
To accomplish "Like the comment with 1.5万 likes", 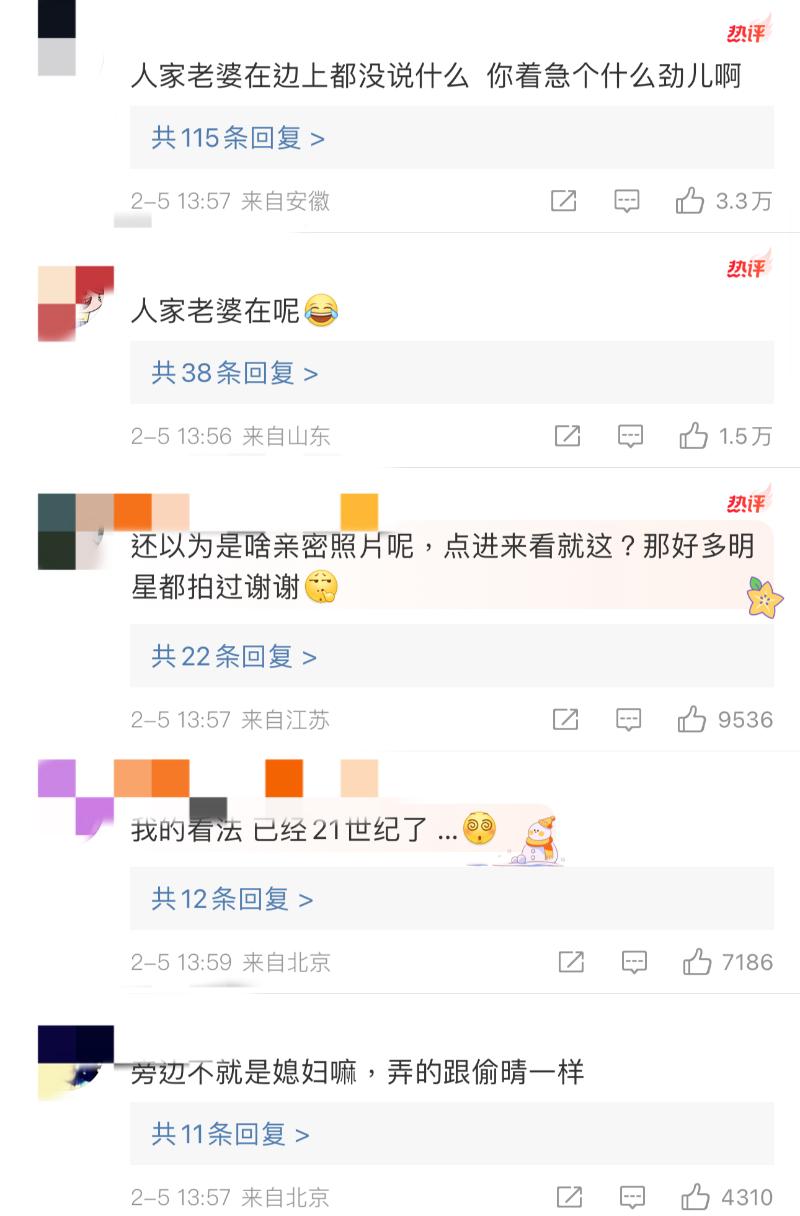I will click(x=693, y=436).
